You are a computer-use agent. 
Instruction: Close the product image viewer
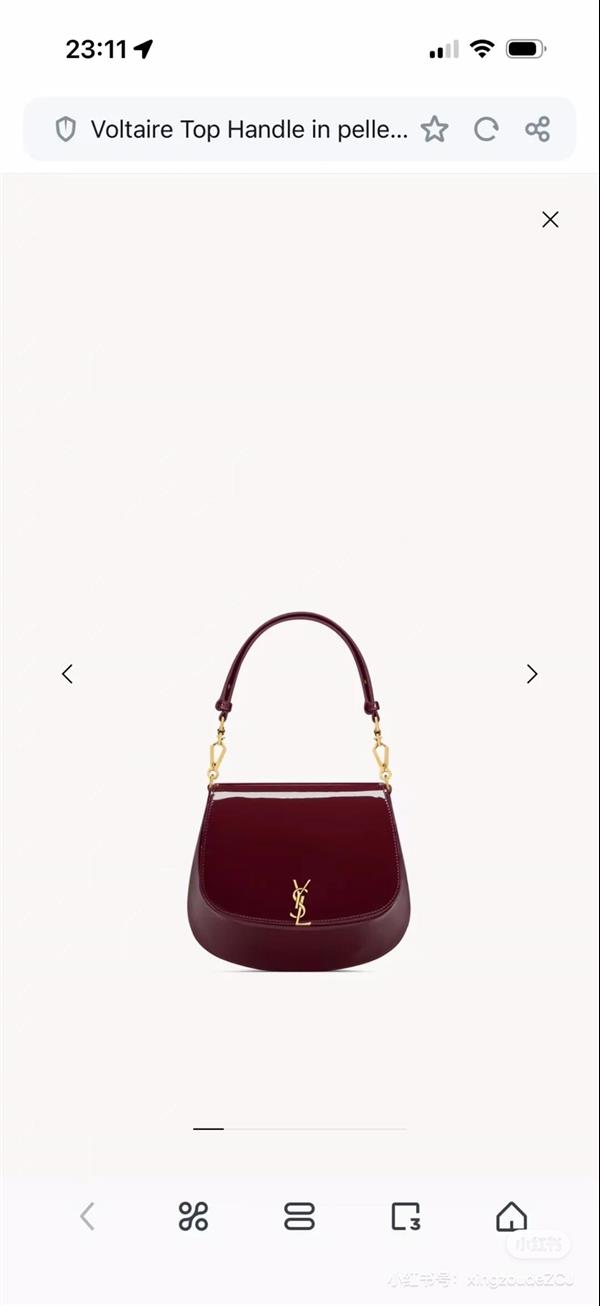point(550,220)
